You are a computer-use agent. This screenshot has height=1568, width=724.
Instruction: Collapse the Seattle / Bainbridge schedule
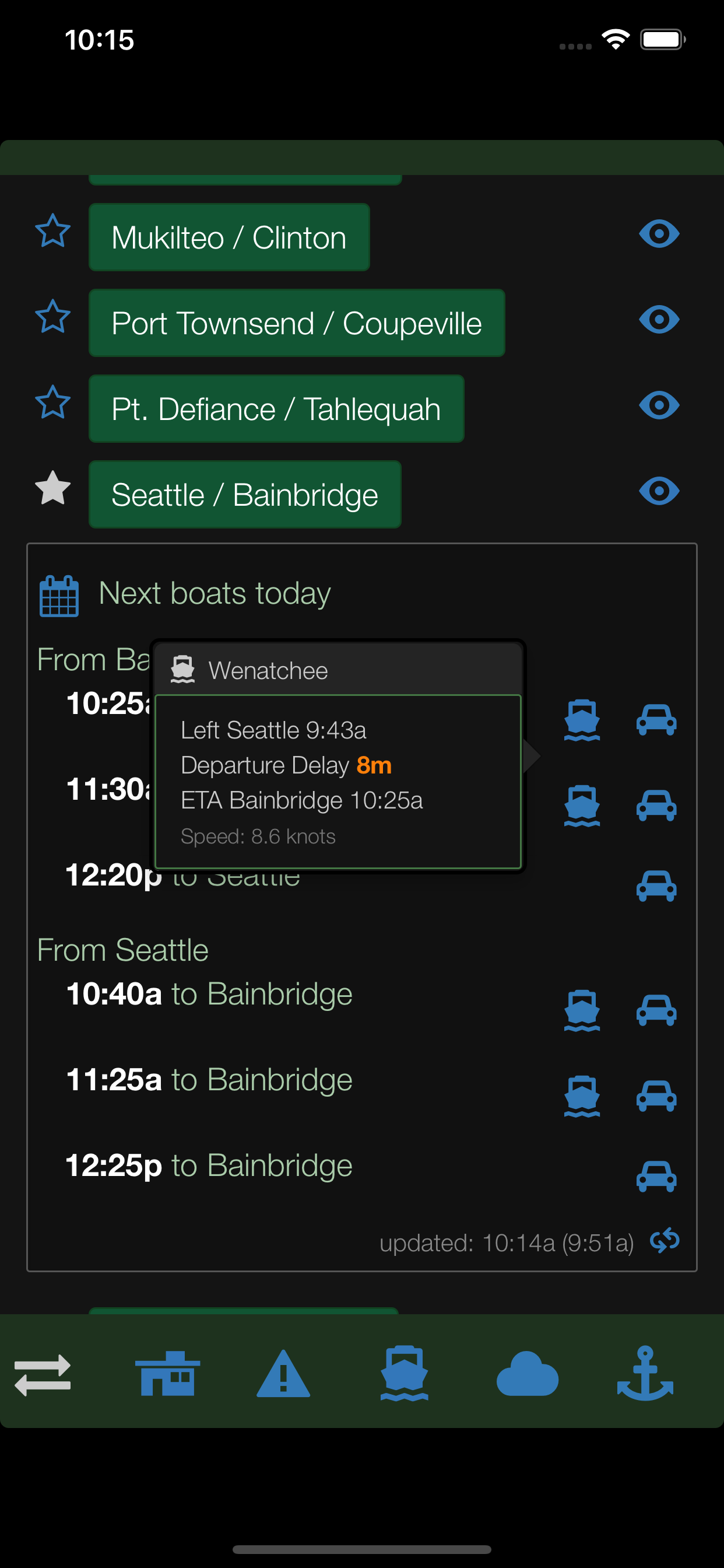point(245,494)
